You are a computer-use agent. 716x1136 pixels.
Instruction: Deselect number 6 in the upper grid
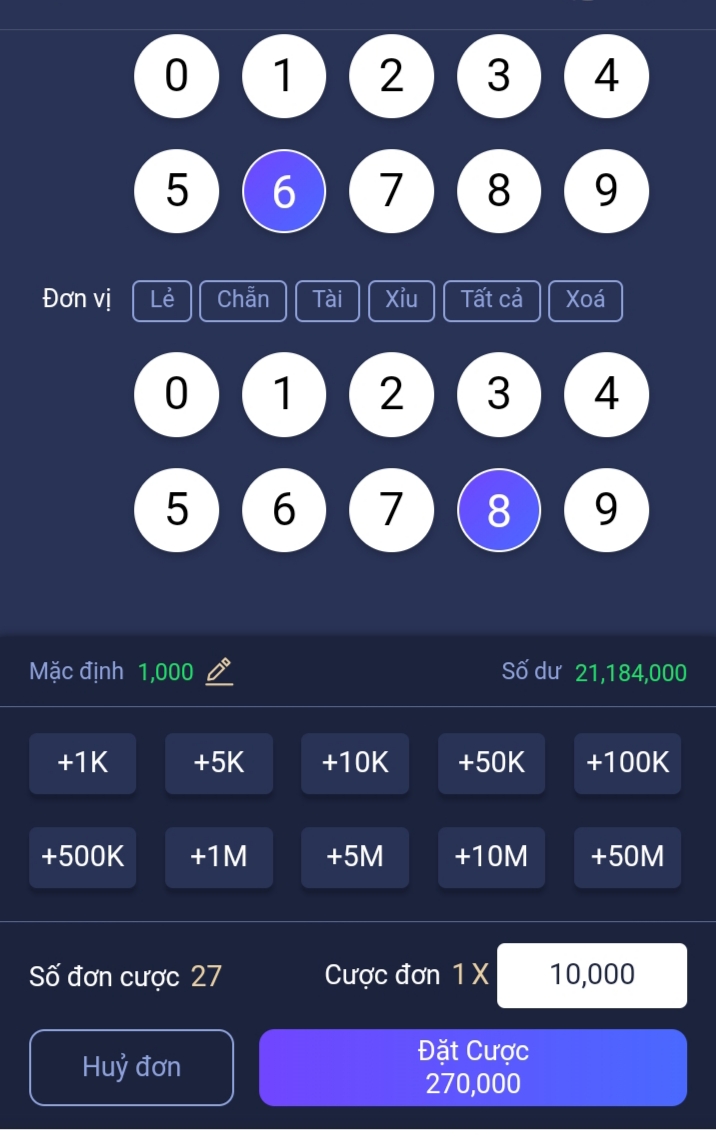pyautogui.click(x=284, y=191)
